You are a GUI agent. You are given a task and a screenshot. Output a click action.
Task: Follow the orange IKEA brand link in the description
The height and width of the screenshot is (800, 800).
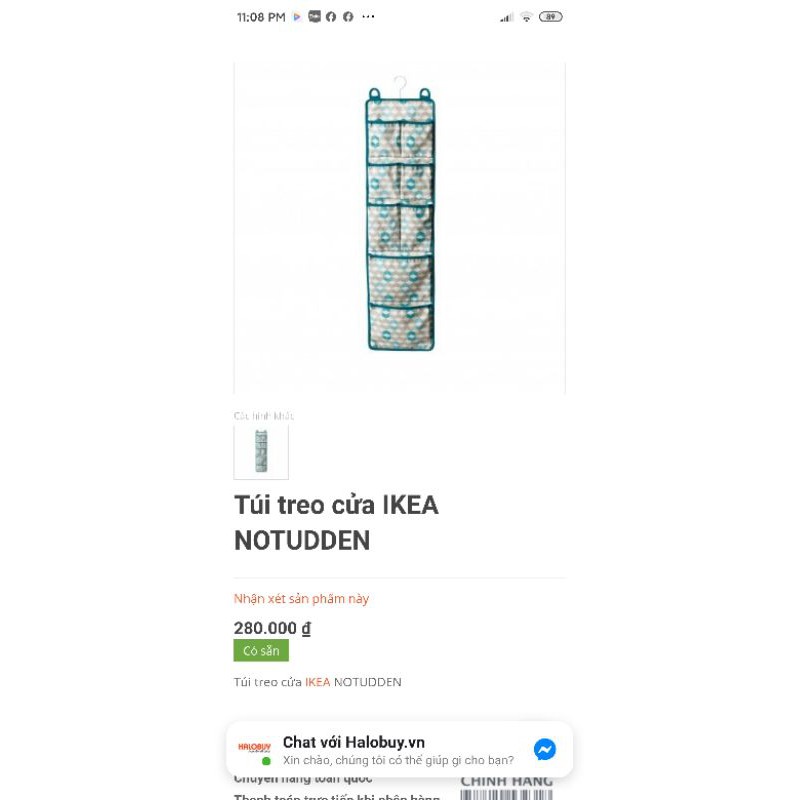point(317,682)
